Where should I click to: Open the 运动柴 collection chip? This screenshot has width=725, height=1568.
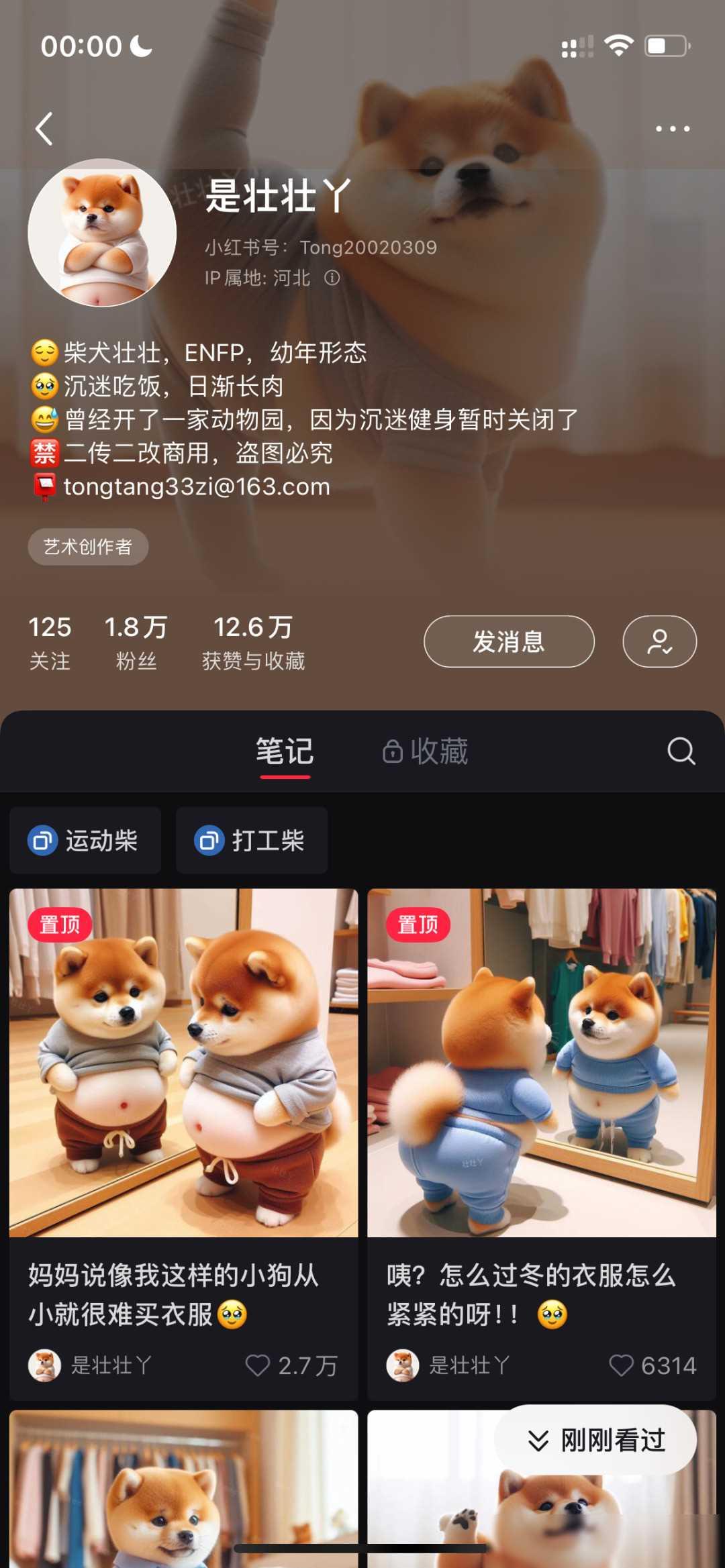click(85, 840)
